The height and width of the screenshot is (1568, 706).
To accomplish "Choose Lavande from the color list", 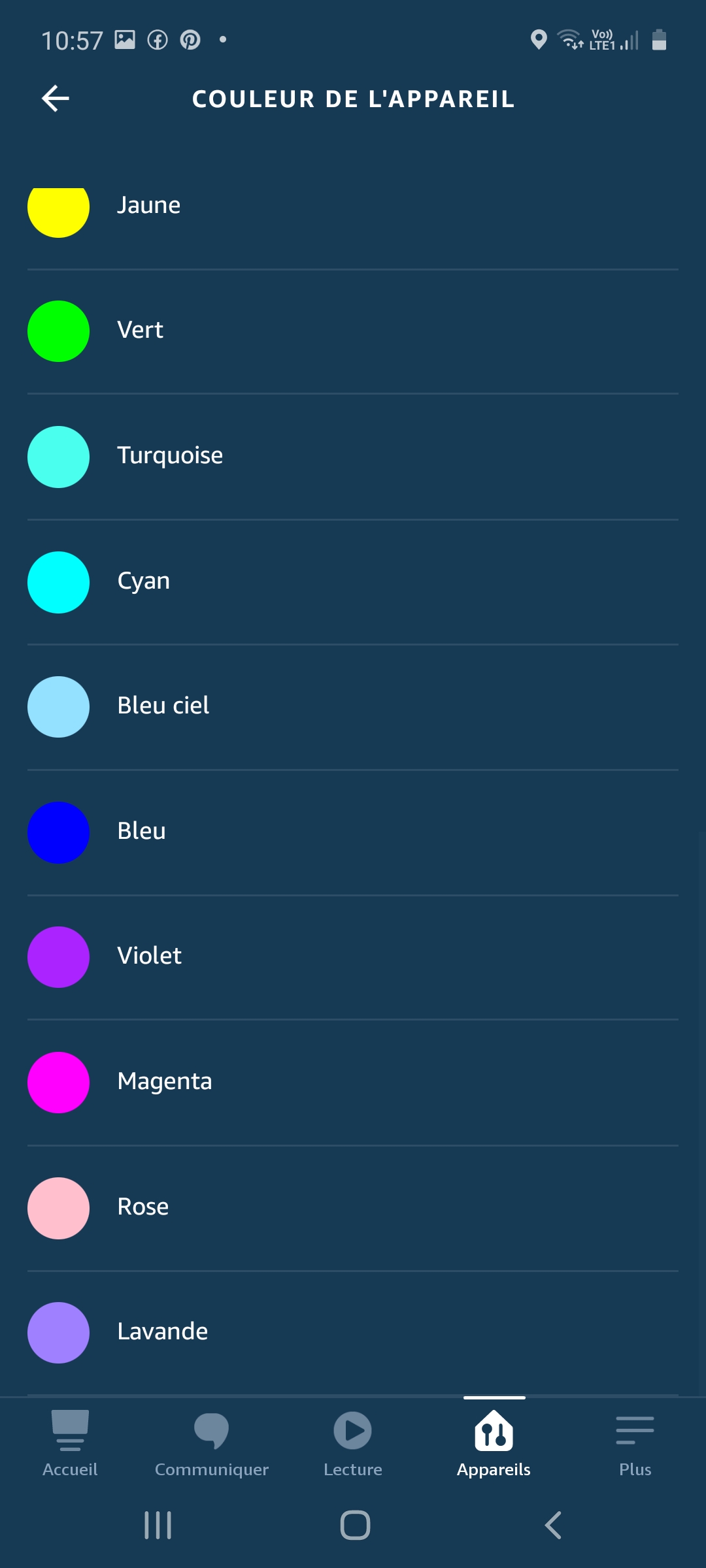I will coord(353,1333).
